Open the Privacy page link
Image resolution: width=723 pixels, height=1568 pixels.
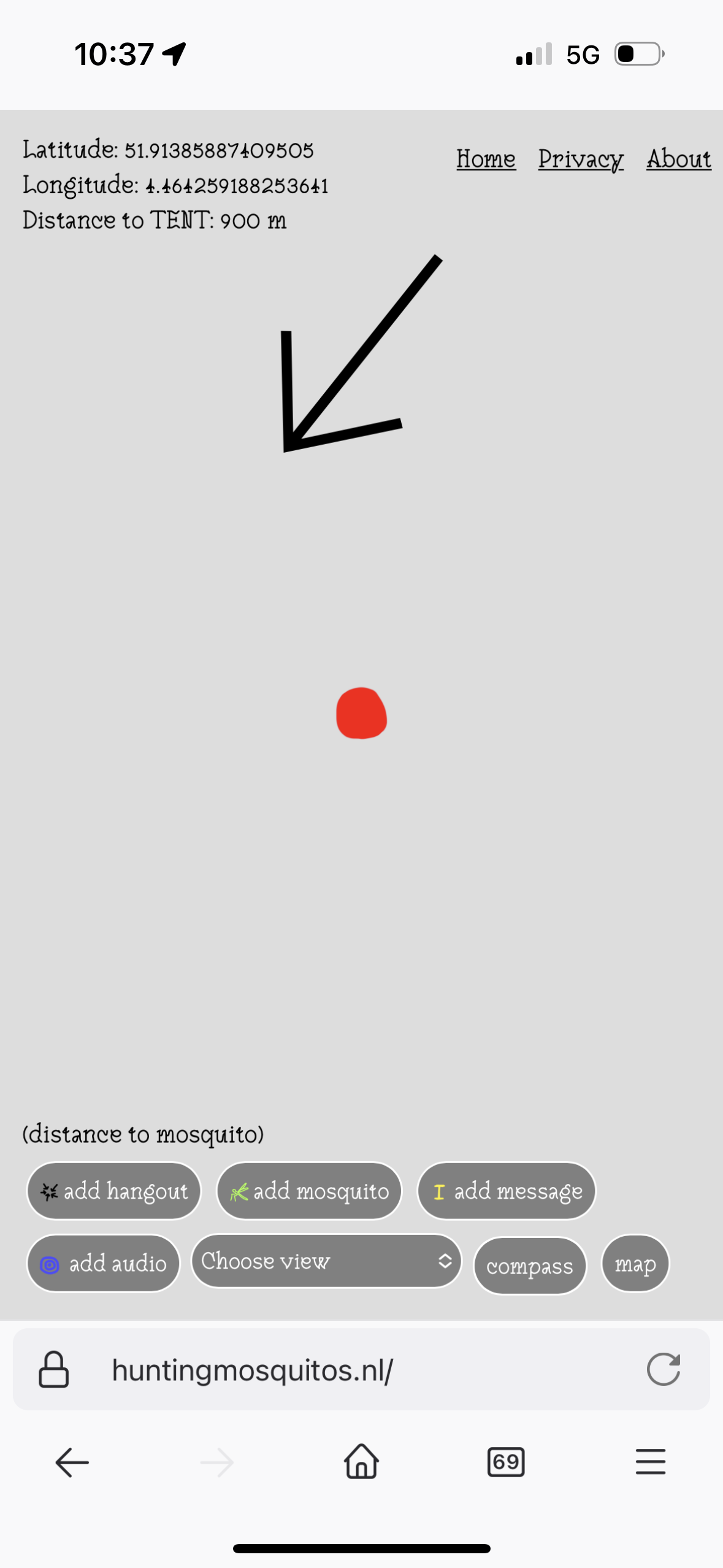coord(581,159)
